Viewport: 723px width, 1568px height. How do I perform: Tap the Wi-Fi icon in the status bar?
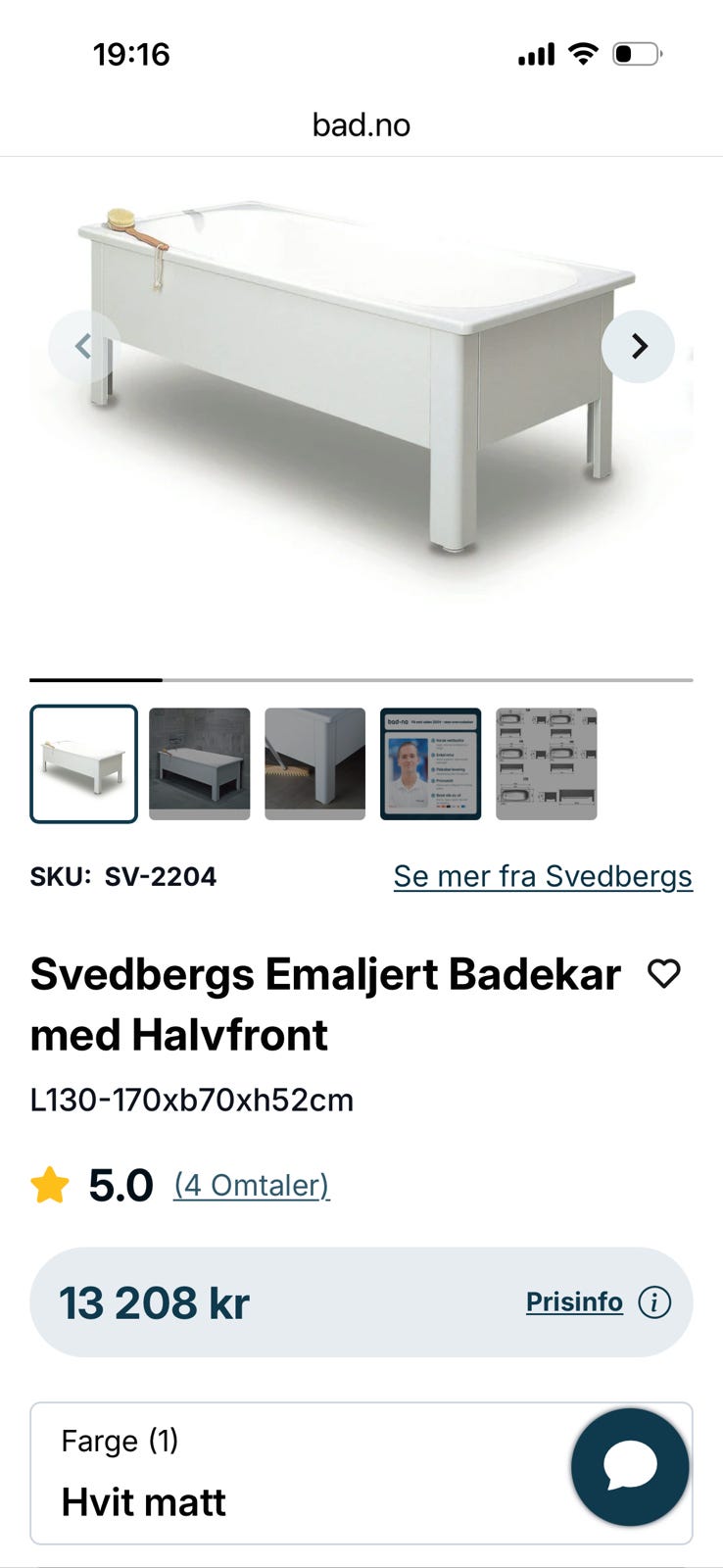pyautogui.click(x=582, y=54)
